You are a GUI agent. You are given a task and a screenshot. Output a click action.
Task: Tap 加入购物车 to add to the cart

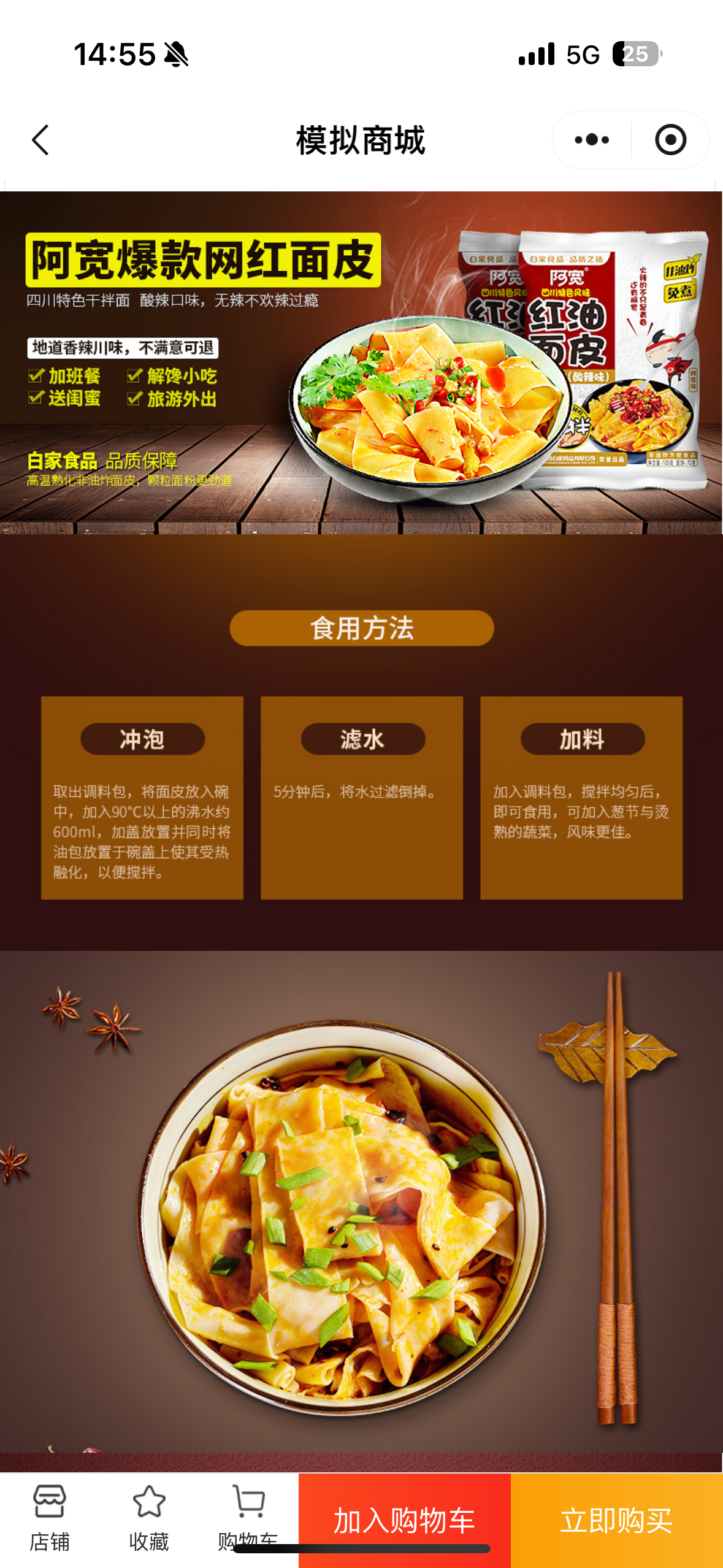[404, 1518]
